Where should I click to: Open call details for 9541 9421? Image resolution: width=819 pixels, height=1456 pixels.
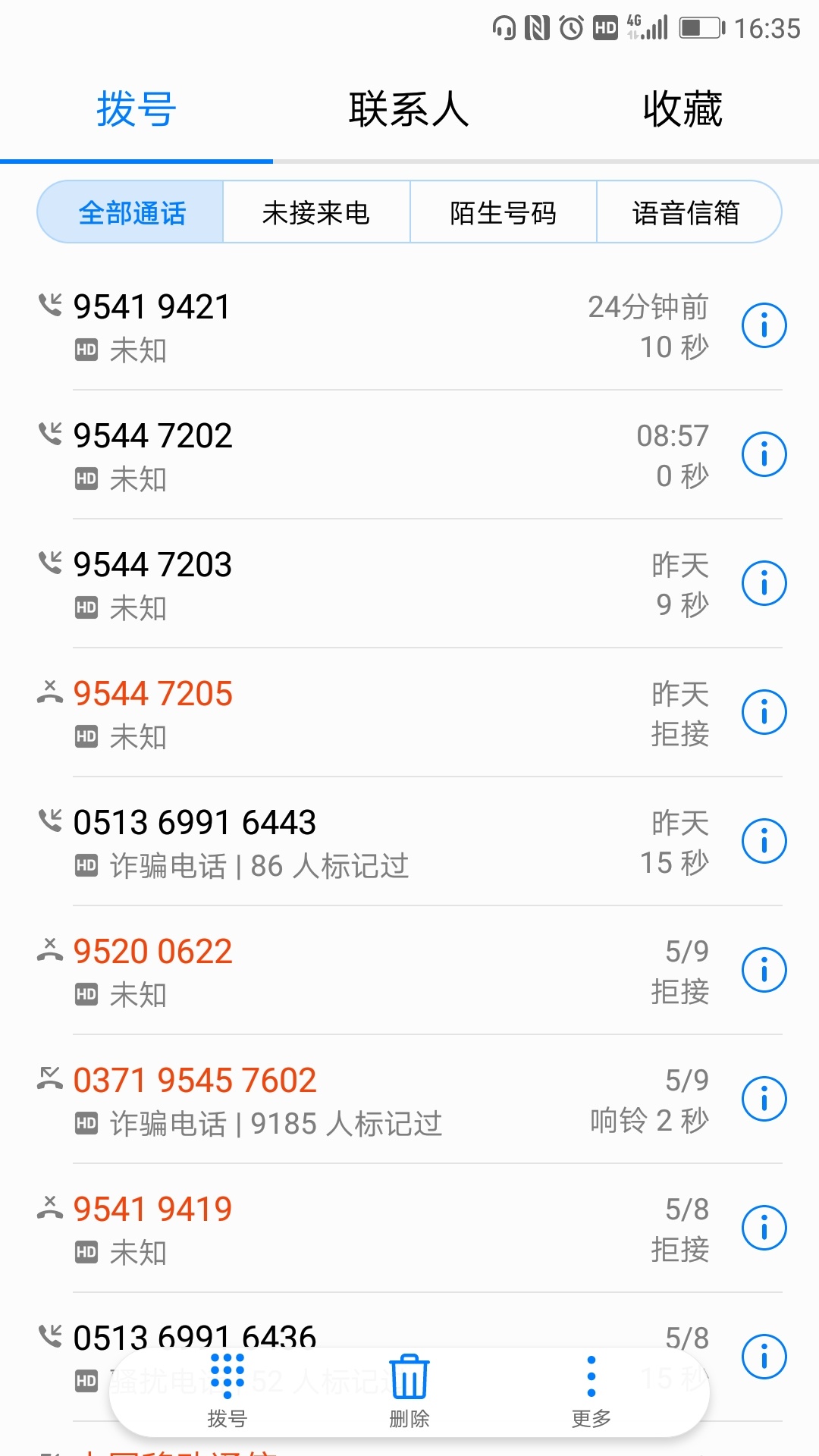click(x=764, y=325)
